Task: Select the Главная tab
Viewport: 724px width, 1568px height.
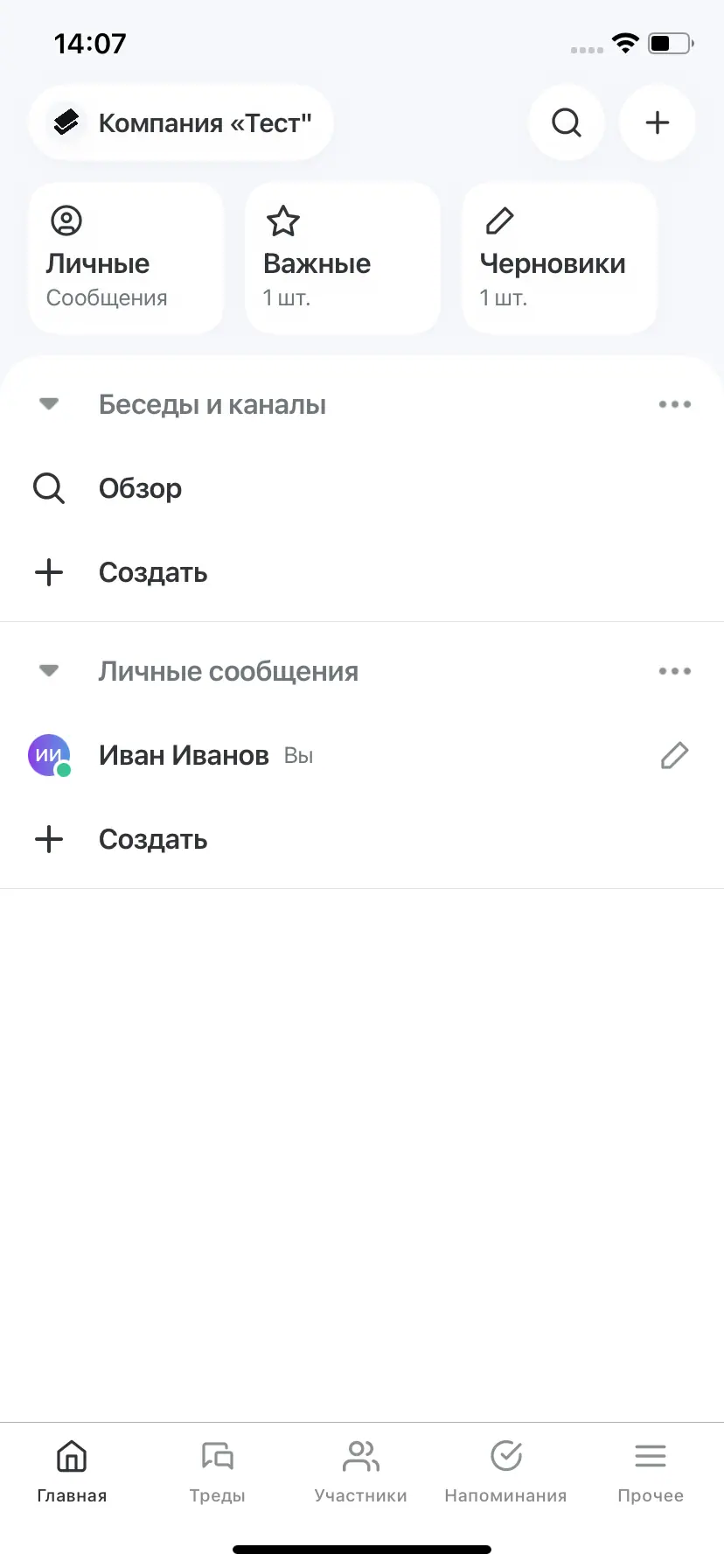Action: click(72, 1472)
